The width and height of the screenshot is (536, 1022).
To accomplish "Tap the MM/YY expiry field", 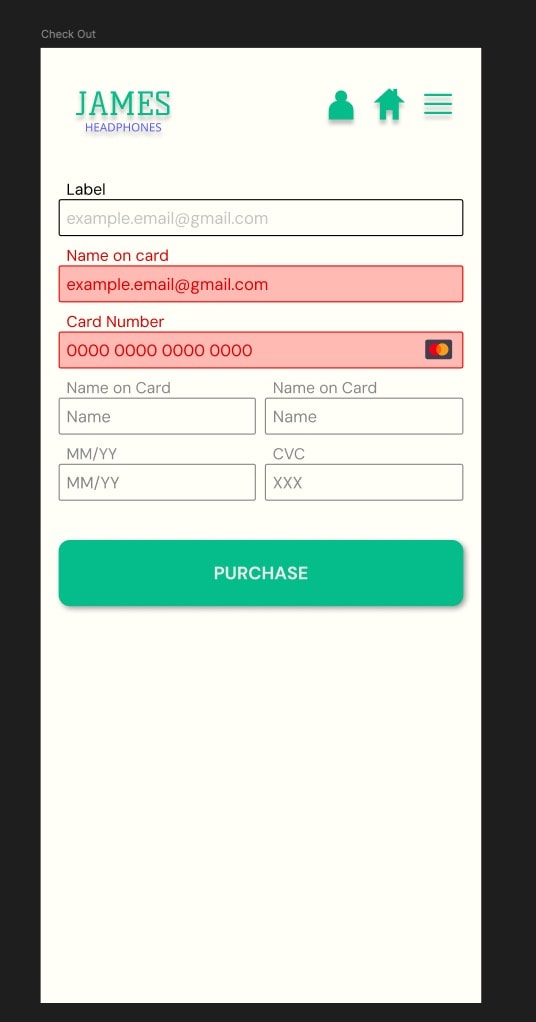I will [157, 482].
